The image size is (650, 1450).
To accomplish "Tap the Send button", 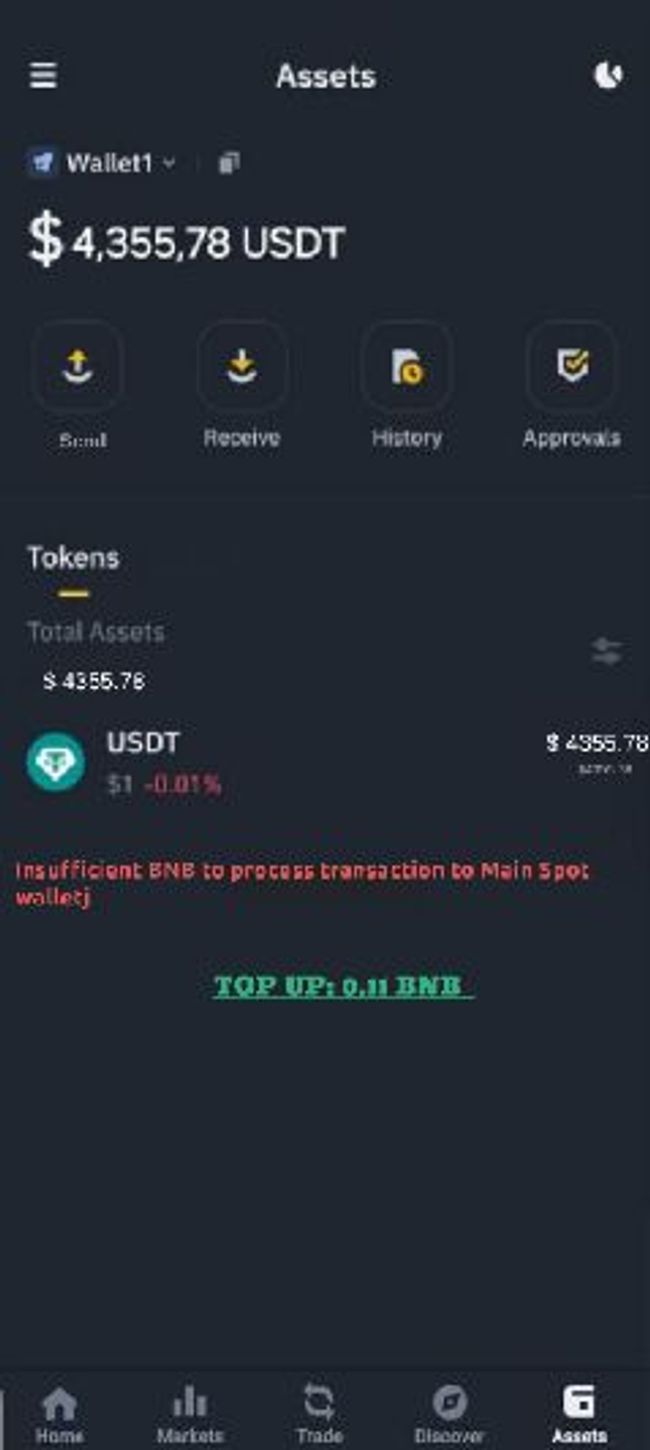I will tap(78, 369).
